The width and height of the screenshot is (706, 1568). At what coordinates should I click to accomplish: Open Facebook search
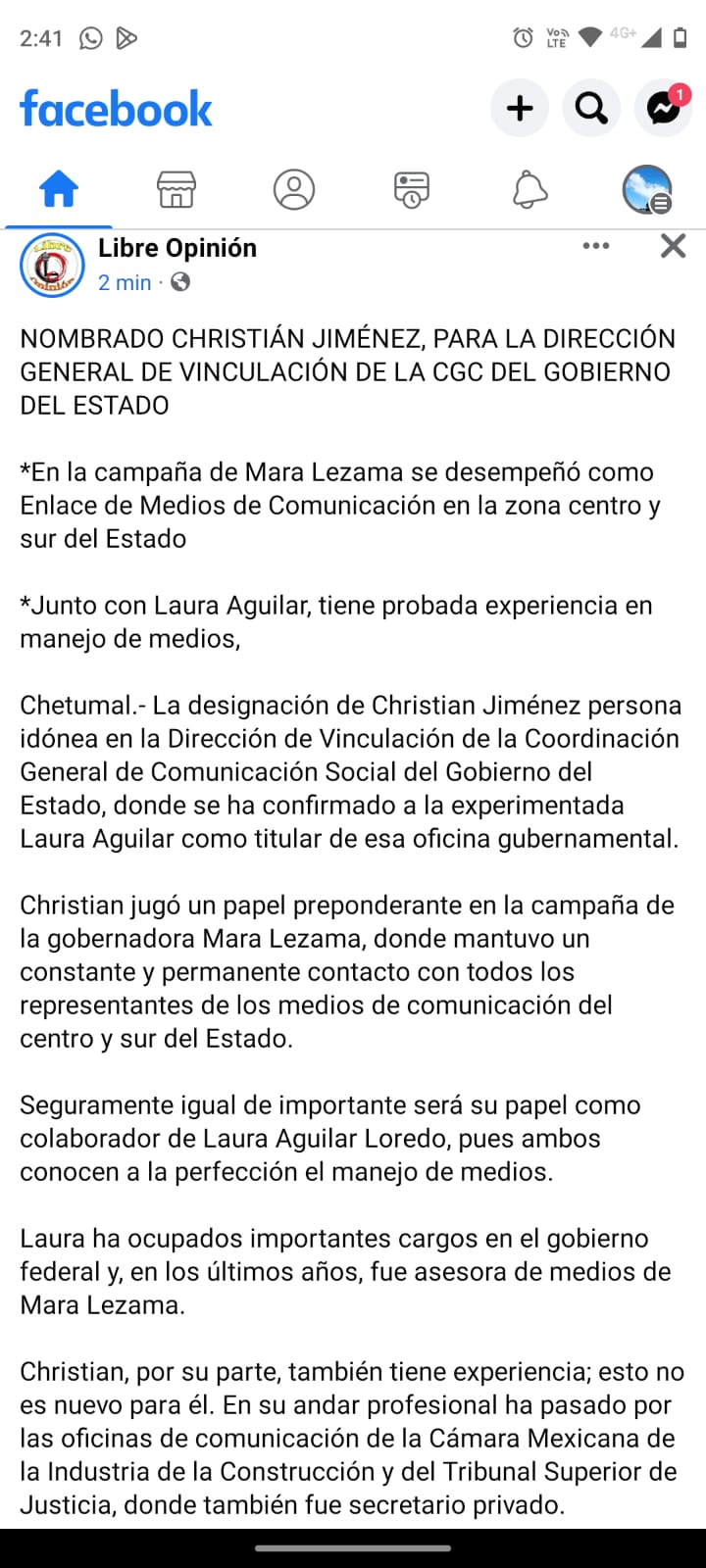pos(591,108)
